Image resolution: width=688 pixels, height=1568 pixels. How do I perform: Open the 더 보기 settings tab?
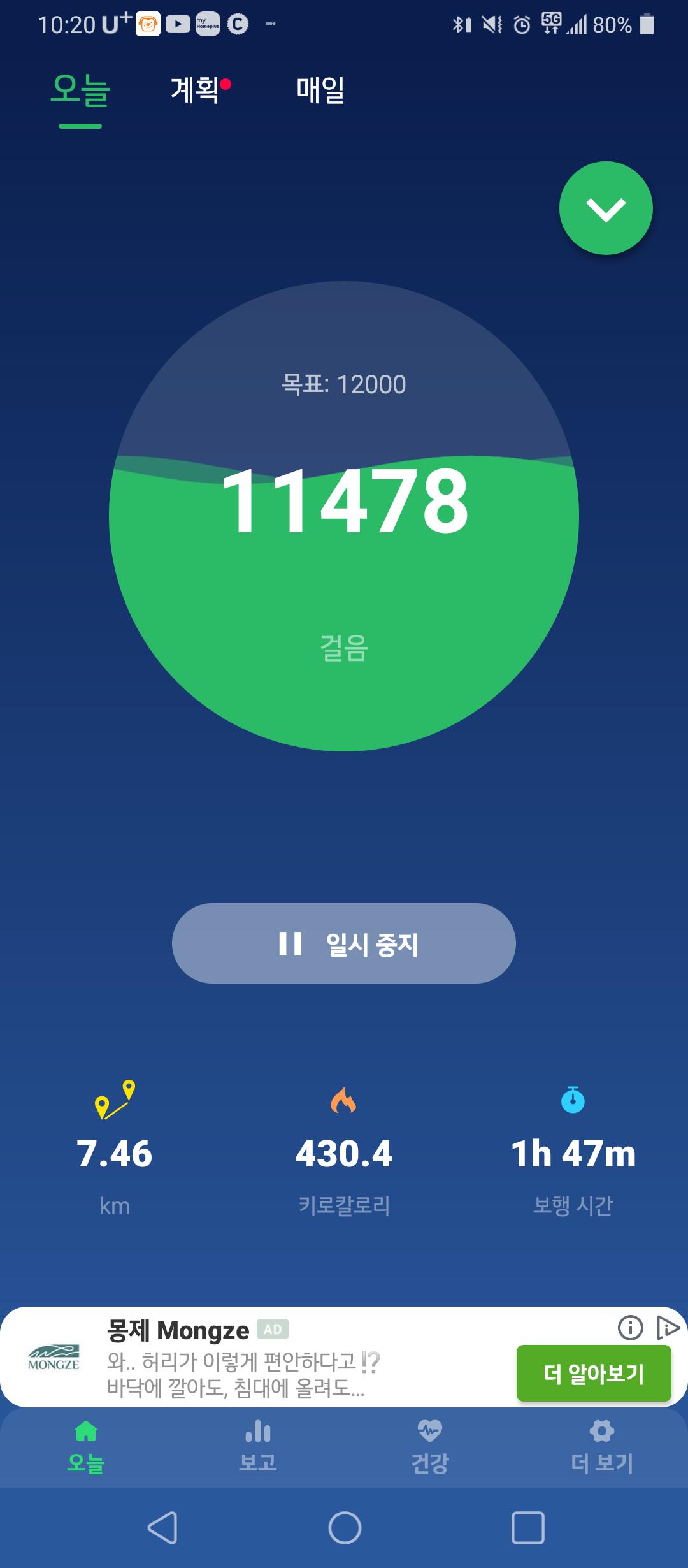click(602, 1448)
